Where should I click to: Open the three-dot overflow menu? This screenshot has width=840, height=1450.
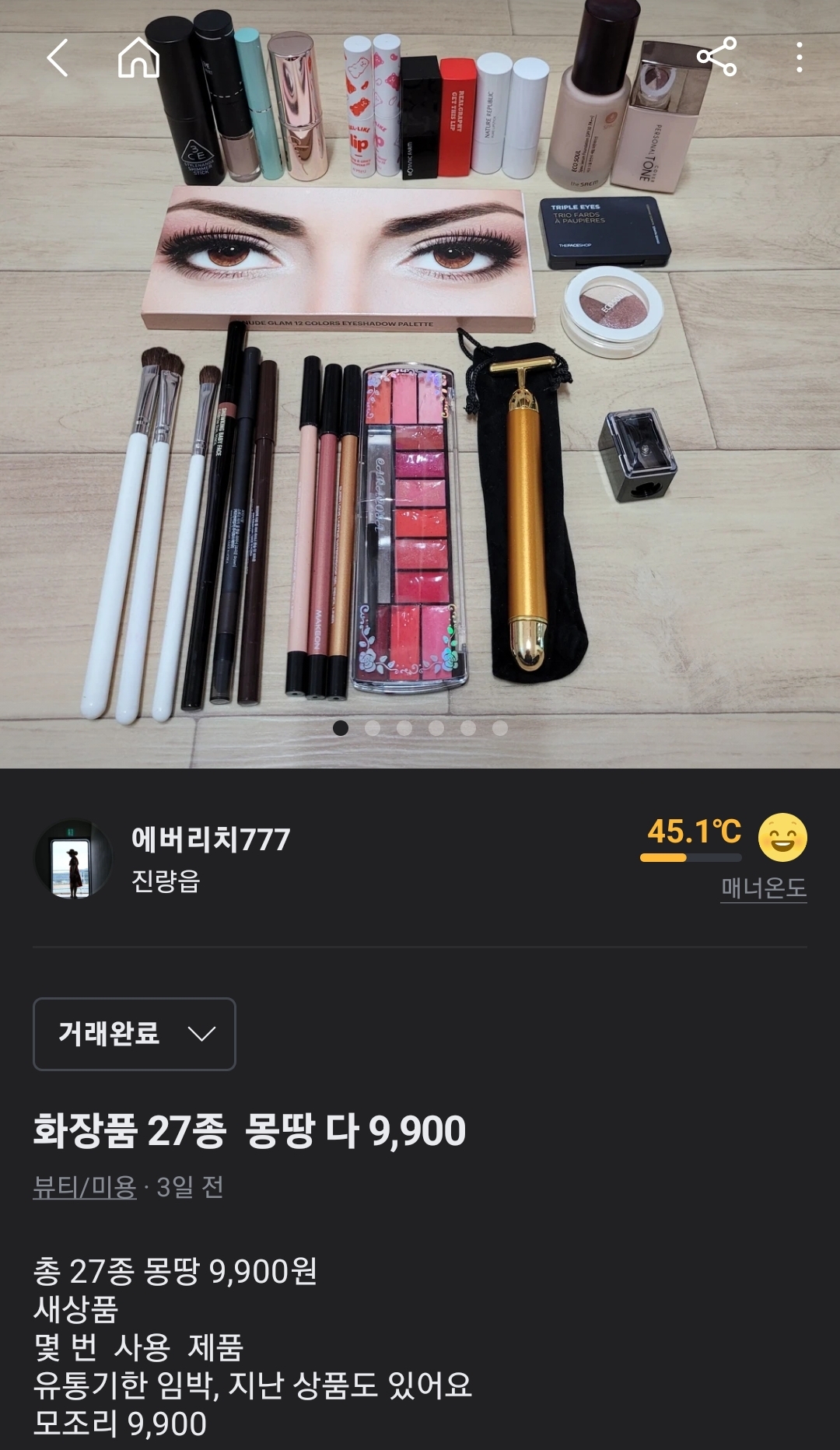(x=799, y=58)
